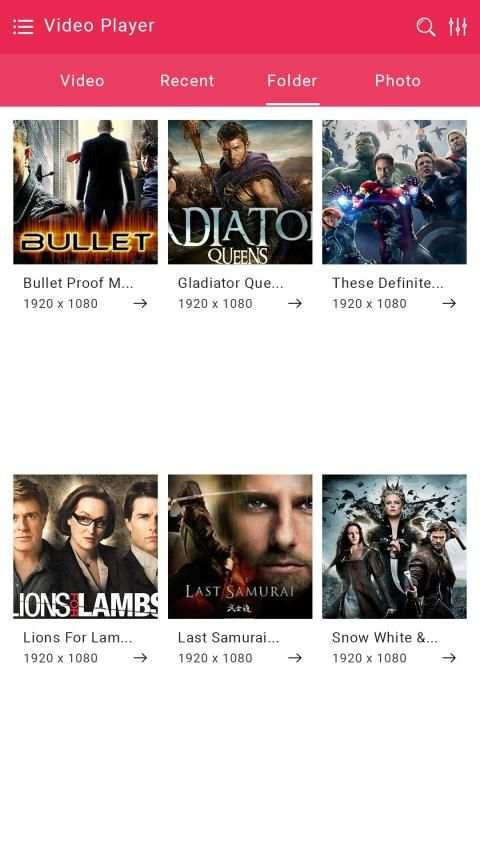Tap the arrow next to Lions For Lam...

point(140,658)
